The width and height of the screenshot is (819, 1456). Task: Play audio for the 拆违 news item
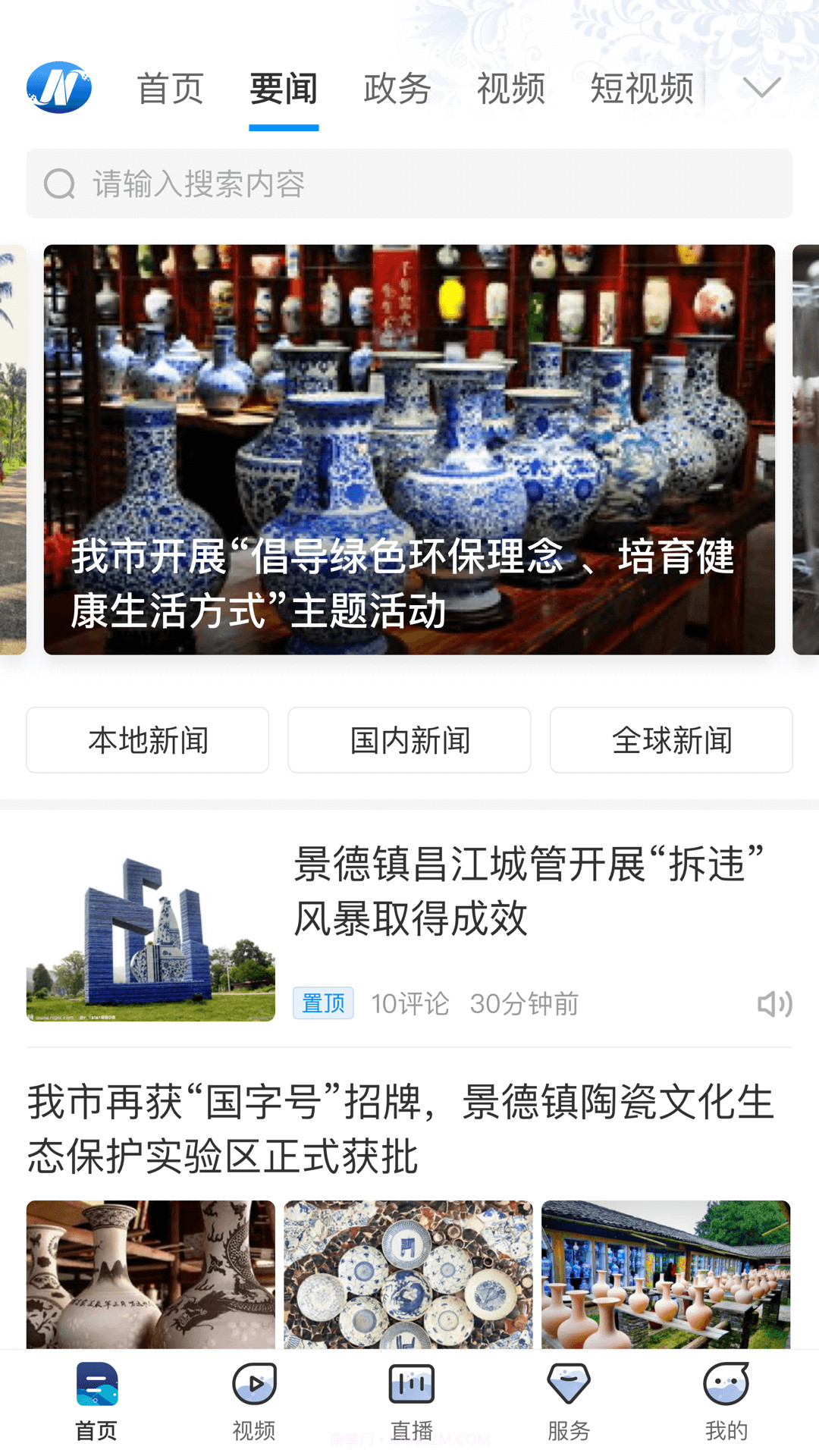pyautogui.click(x=774, y=1004)
